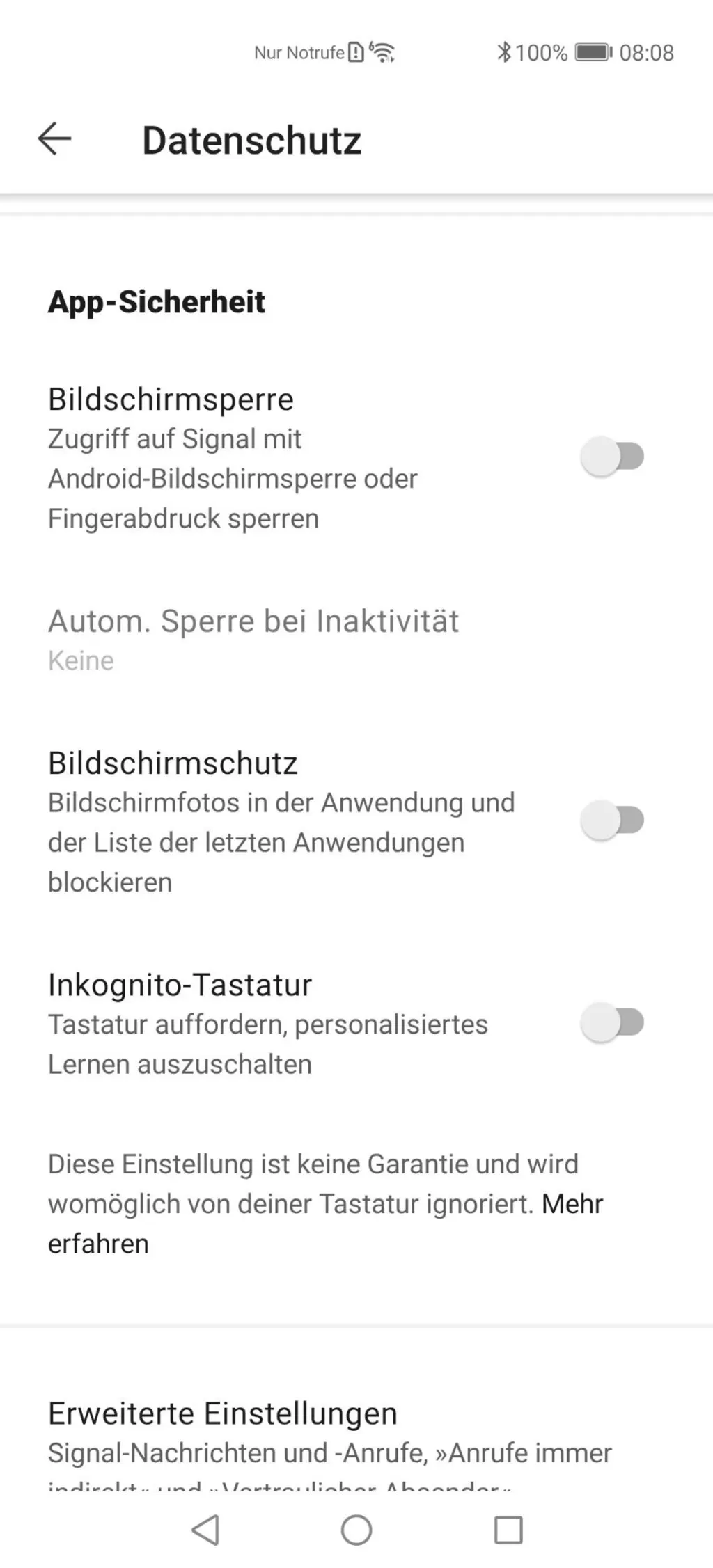Activate the Inkognito-Tastatur toggle

pos(612,1023)
